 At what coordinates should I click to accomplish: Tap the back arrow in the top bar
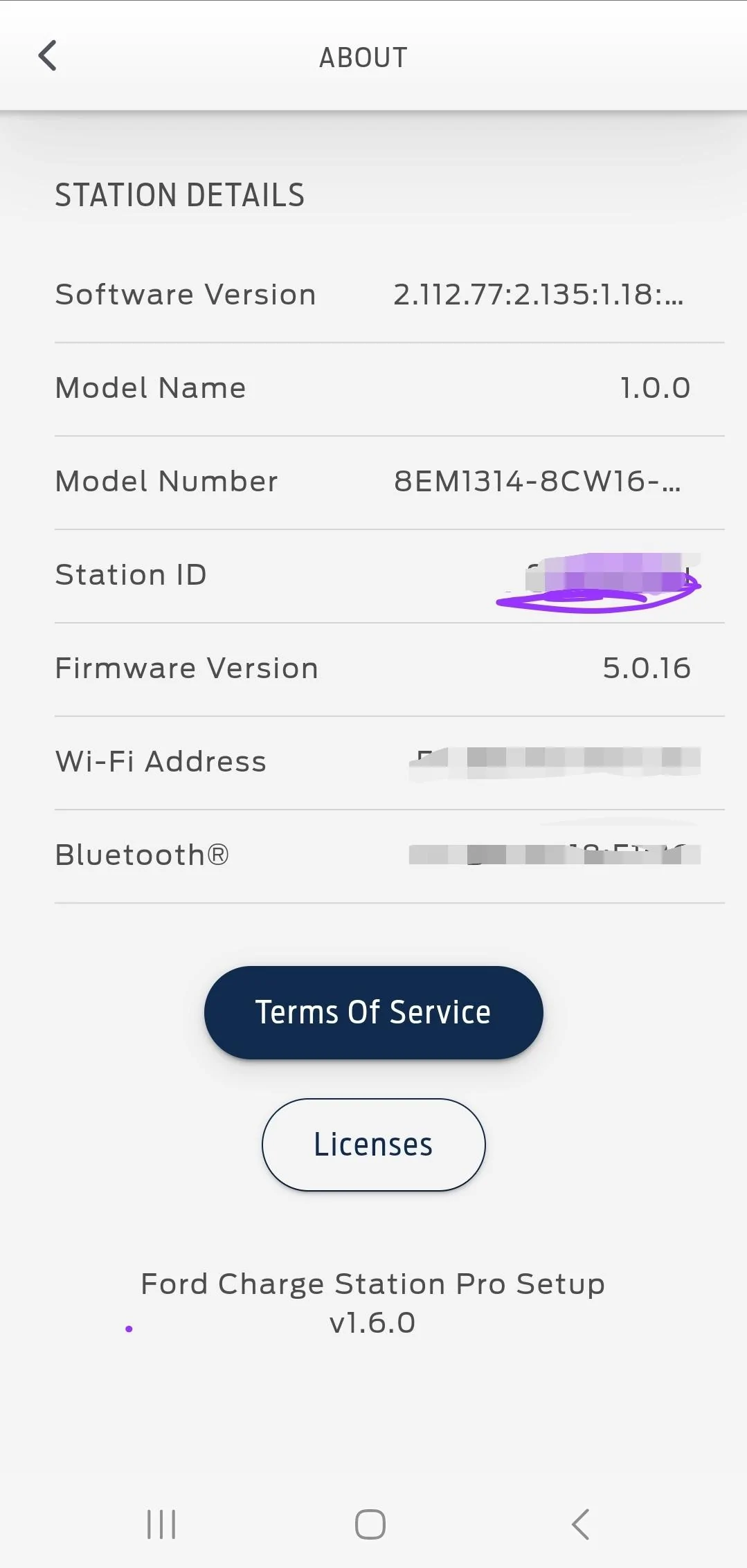tap(47, 55)
